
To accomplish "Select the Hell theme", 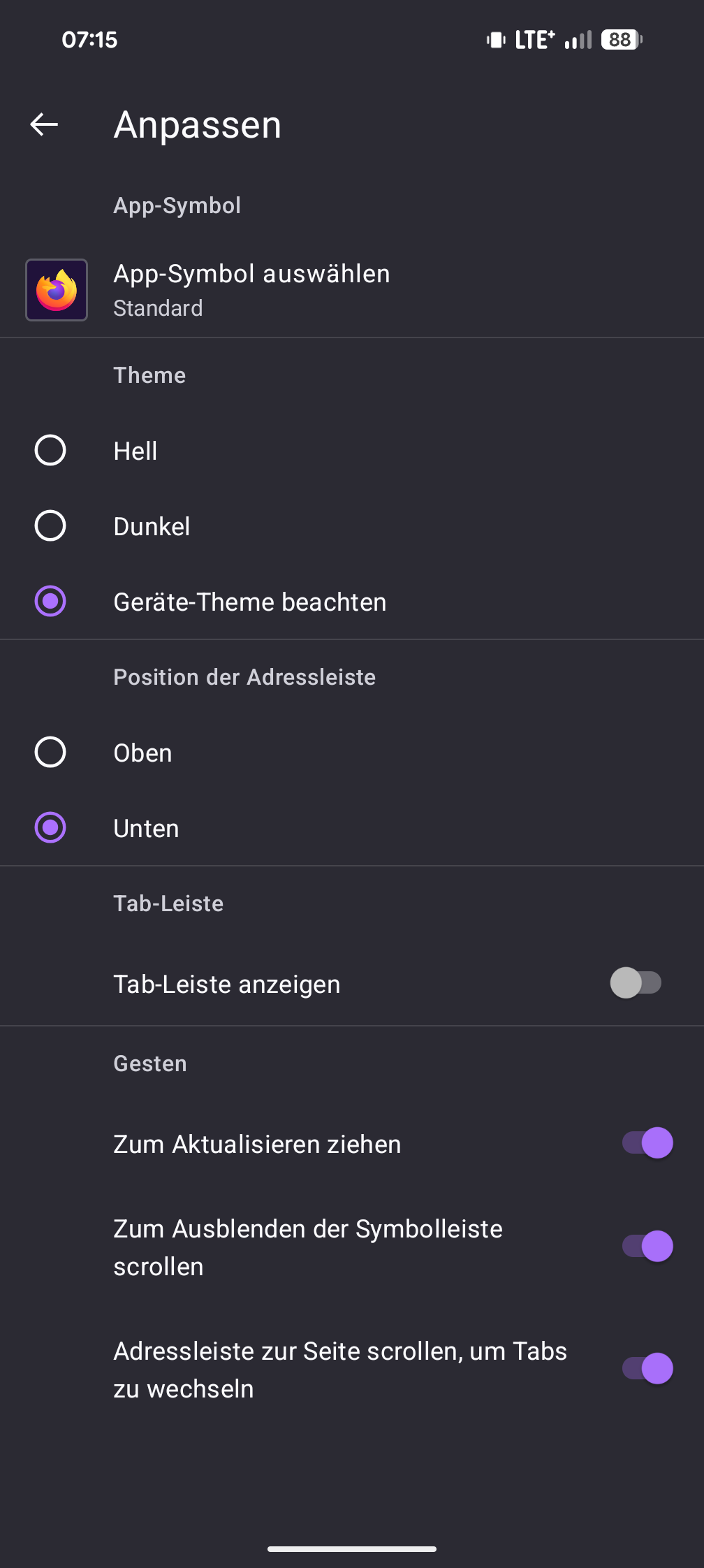I will pyautogui.click(x=50, y=451).
